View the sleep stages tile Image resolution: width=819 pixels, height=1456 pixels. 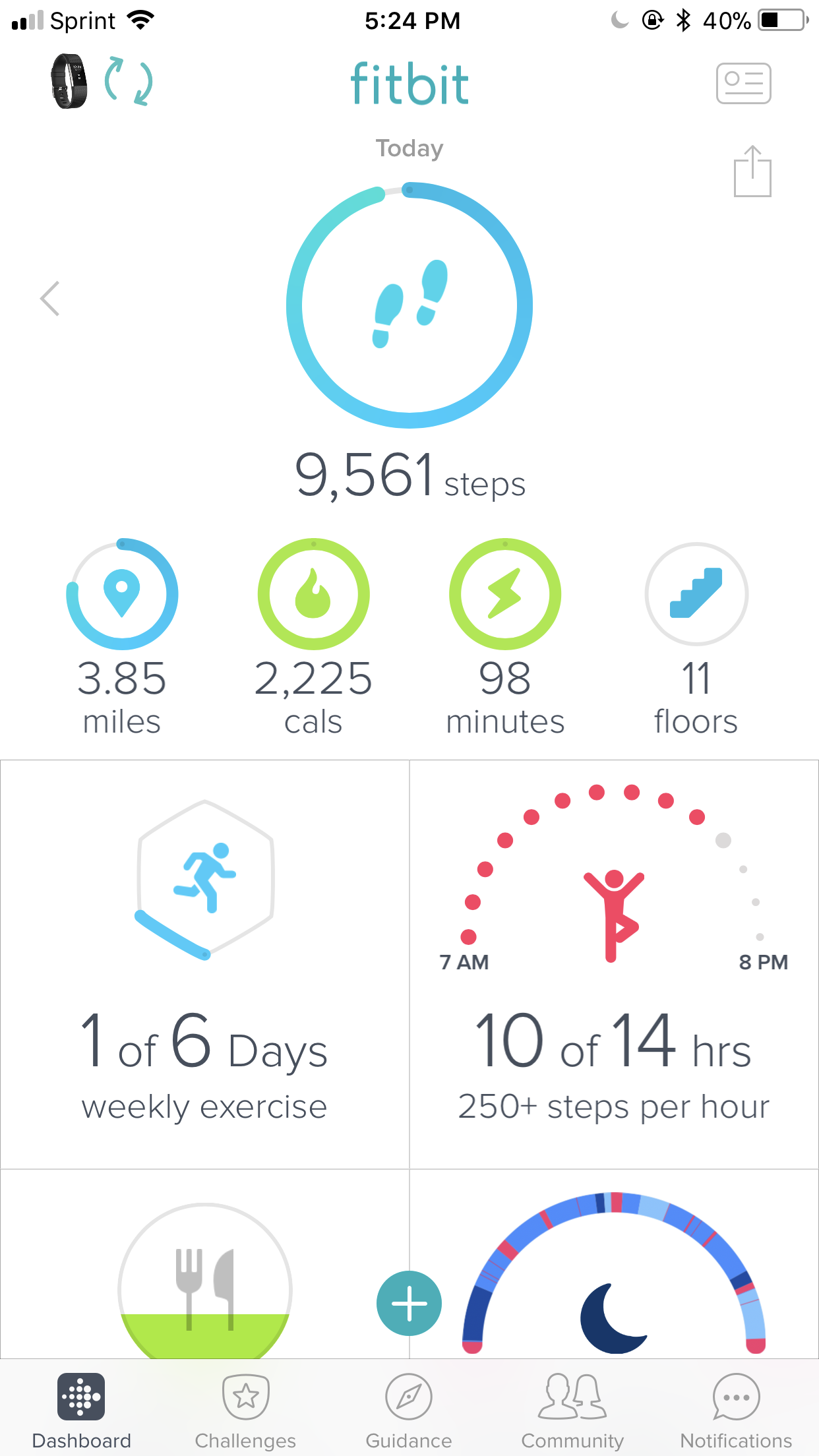click(x=614, y=1279)
